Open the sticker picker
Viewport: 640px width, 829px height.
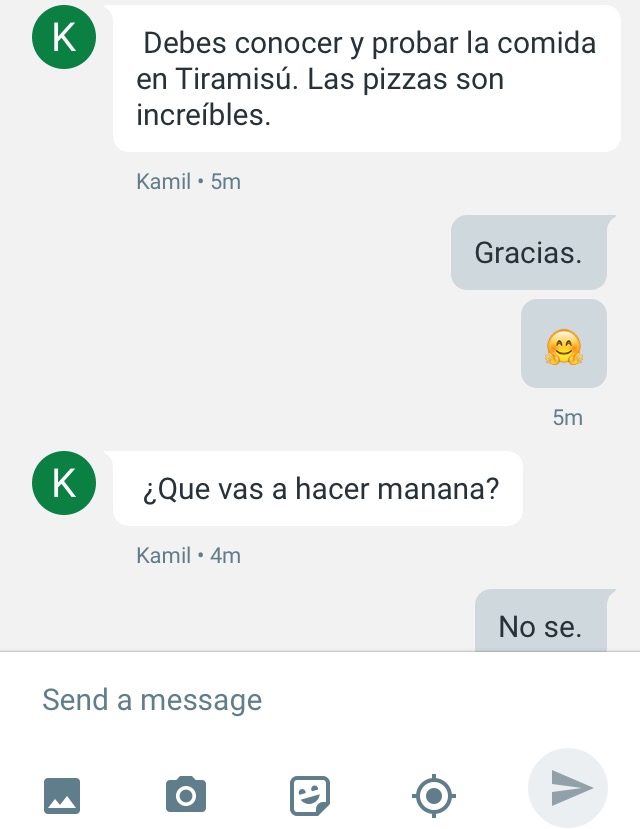click(310, 796)
